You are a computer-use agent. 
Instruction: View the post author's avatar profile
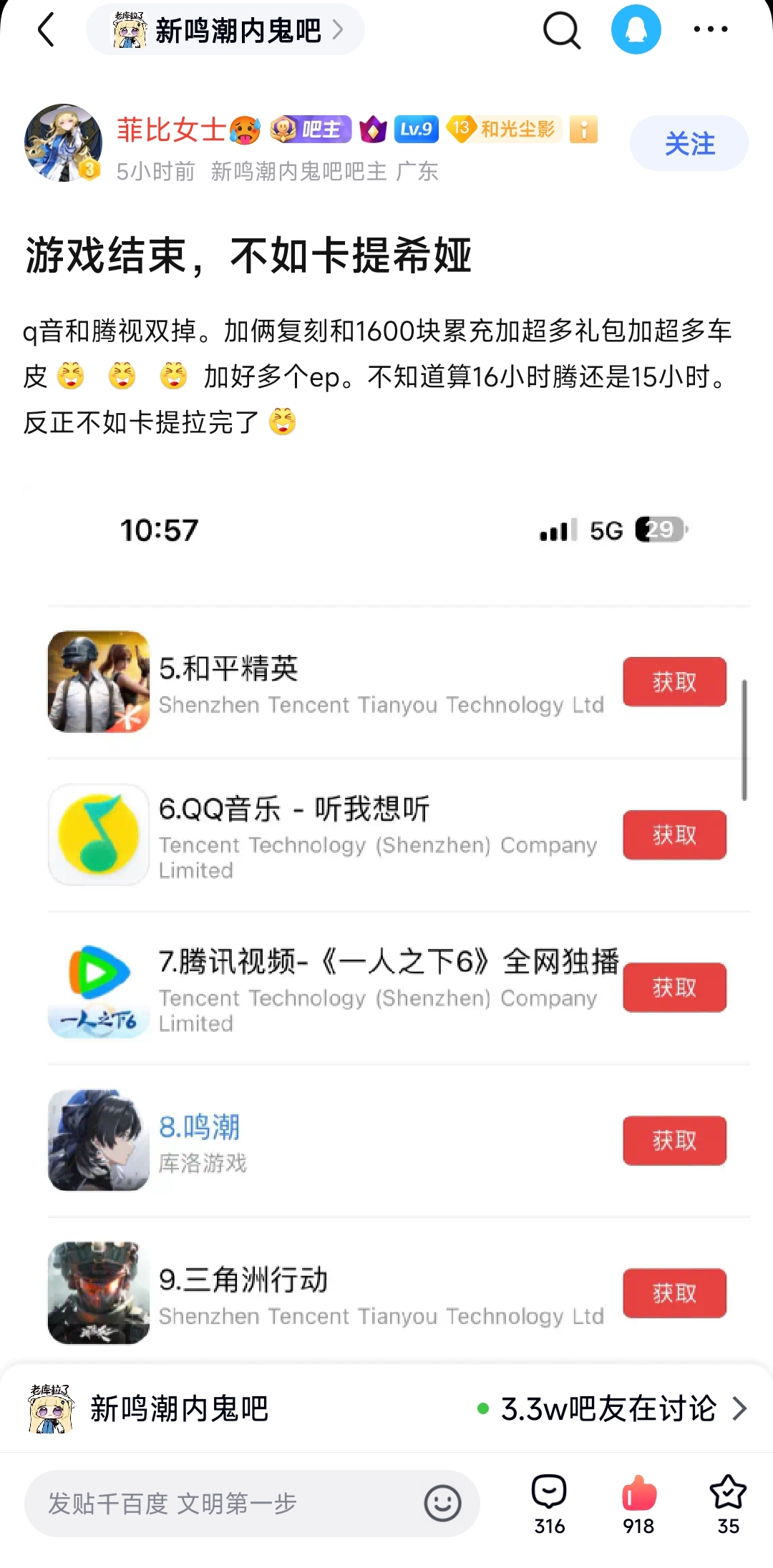(x=63, y=142)
